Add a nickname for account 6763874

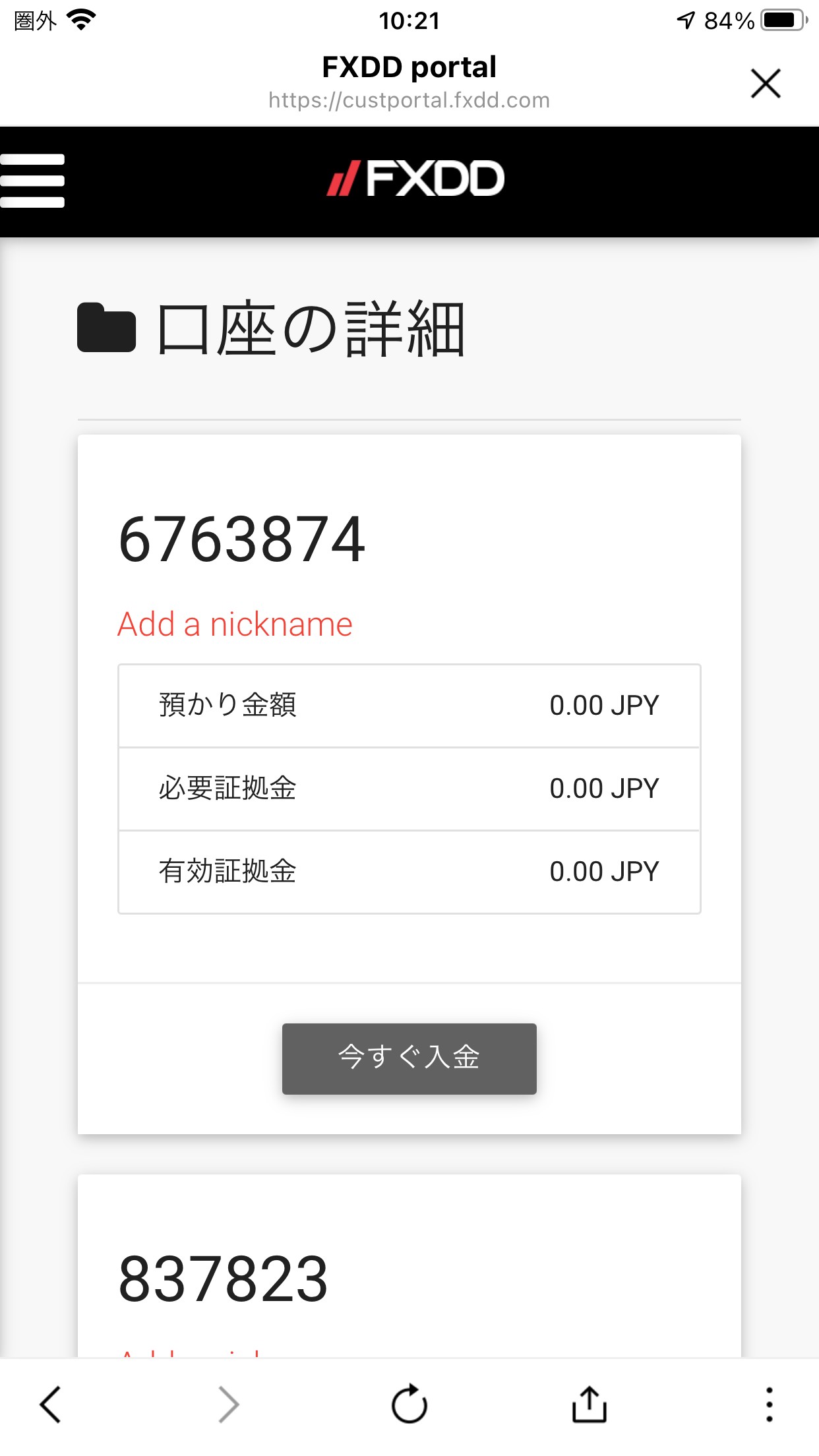coord(235,624)
